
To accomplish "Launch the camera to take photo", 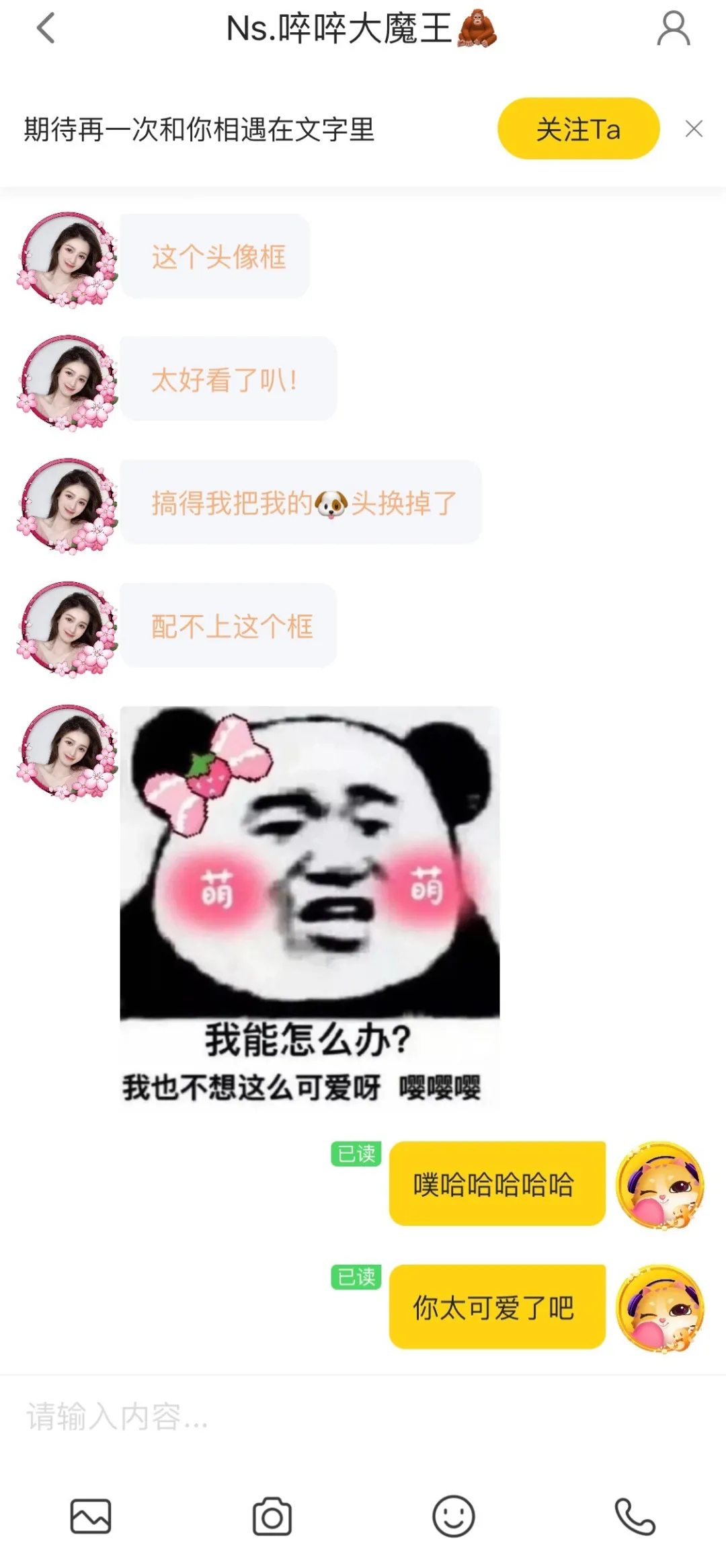I will pyautogui.click(x=272, y=1517).
